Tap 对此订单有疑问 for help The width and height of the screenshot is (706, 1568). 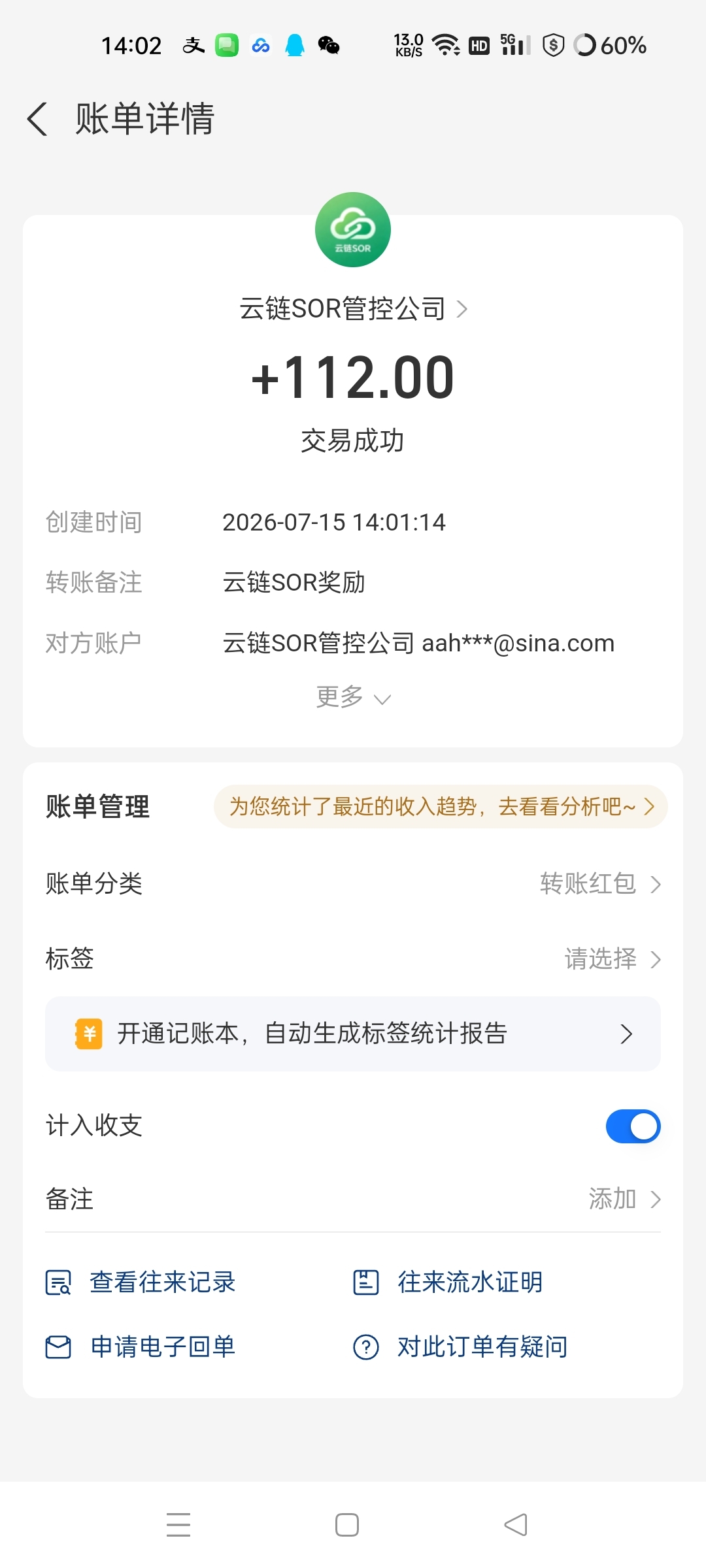point(460,1347)
